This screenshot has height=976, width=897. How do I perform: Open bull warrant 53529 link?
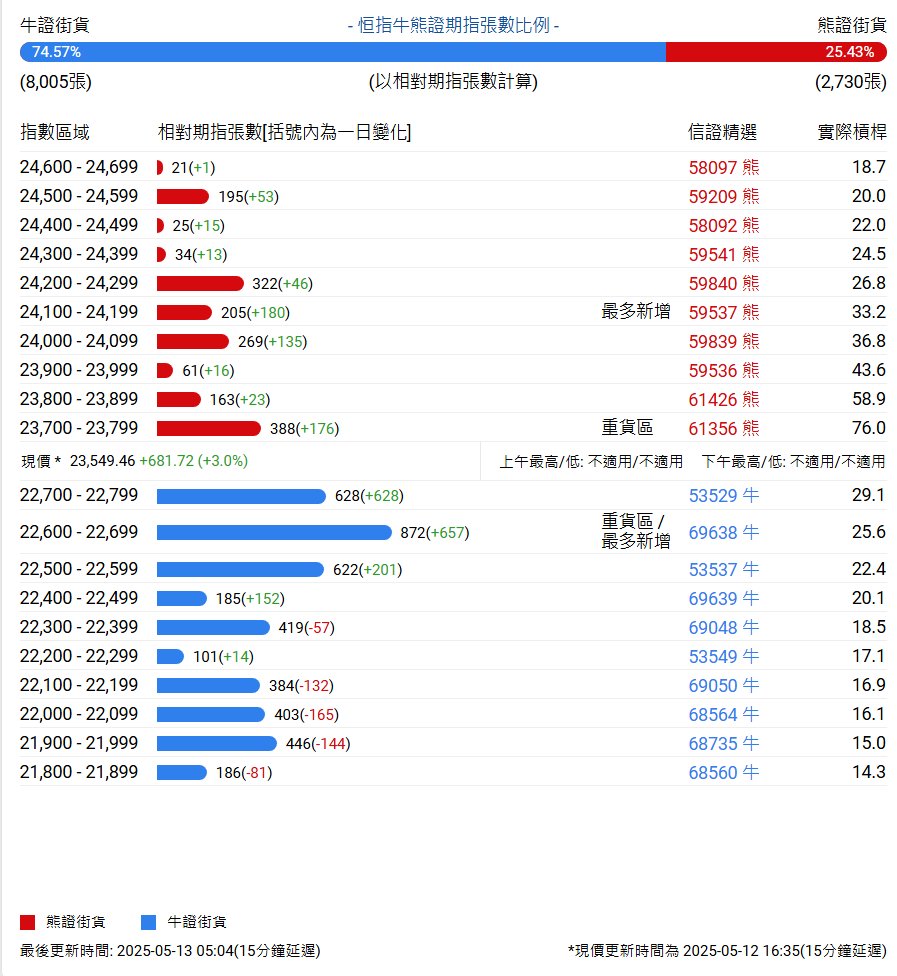[723, 495]
